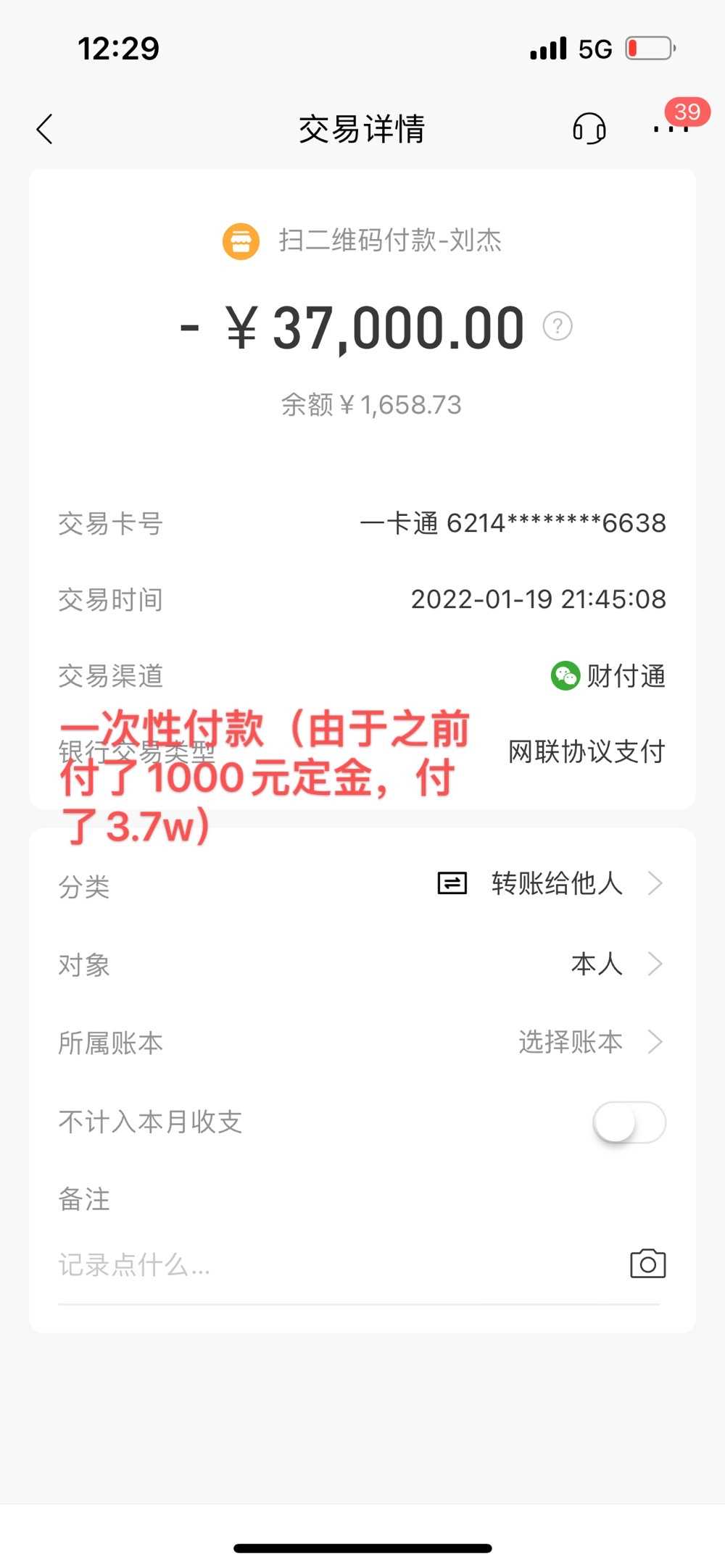Toggle 不计入本月收支 switch

click(x=629, y=1122)
